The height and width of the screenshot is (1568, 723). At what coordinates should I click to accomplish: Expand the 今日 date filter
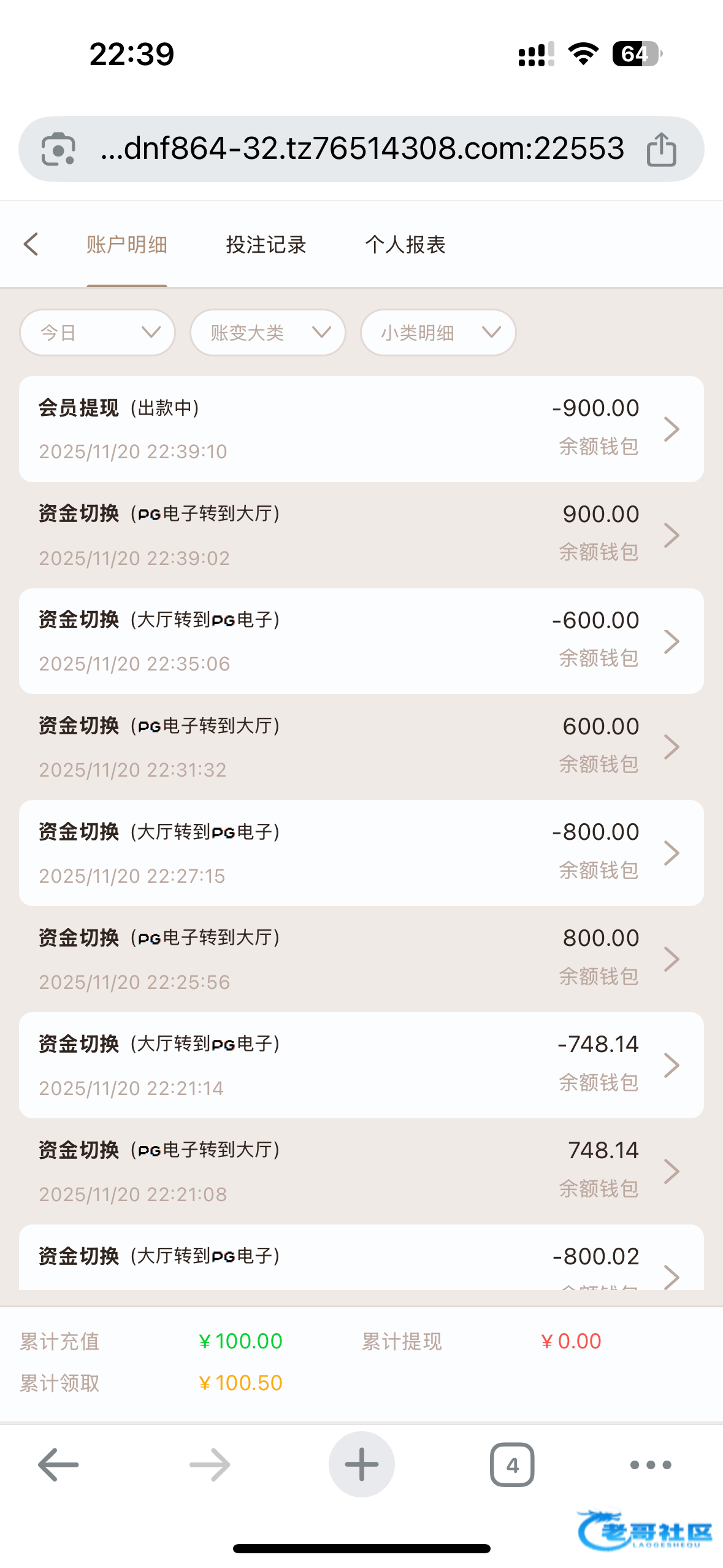pyautogui.click(x=98, y=332)
